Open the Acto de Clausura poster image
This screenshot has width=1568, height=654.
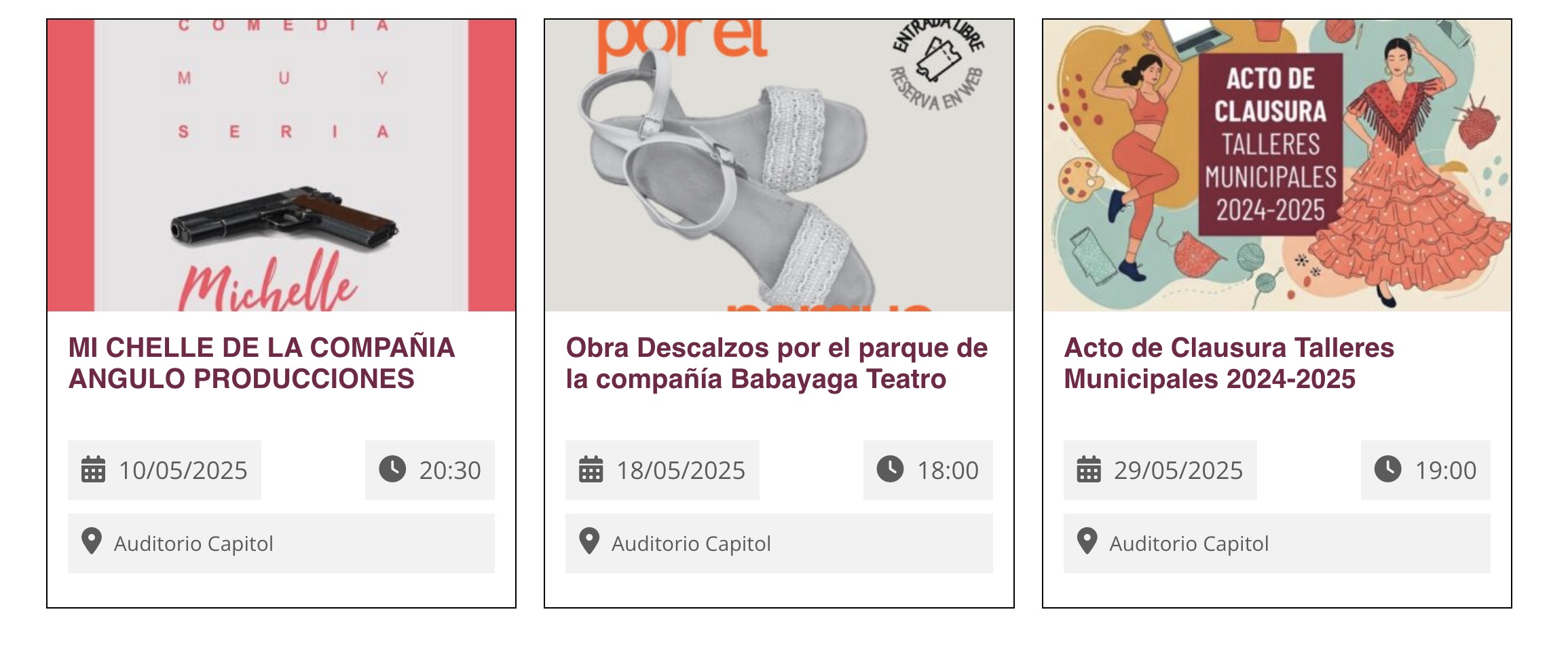click(x=1277, y=166)
